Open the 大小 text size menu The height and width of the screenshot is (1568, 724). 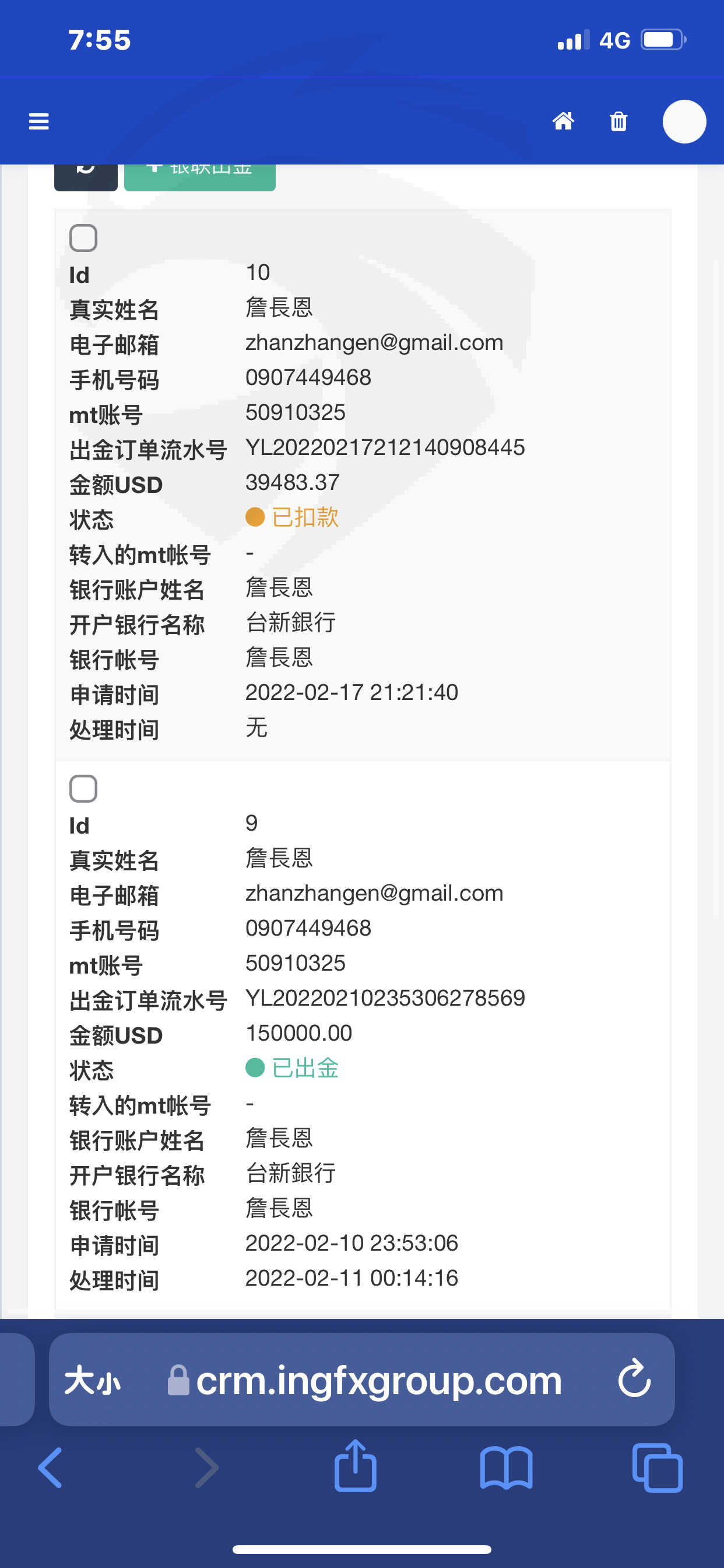point(93,1380)
